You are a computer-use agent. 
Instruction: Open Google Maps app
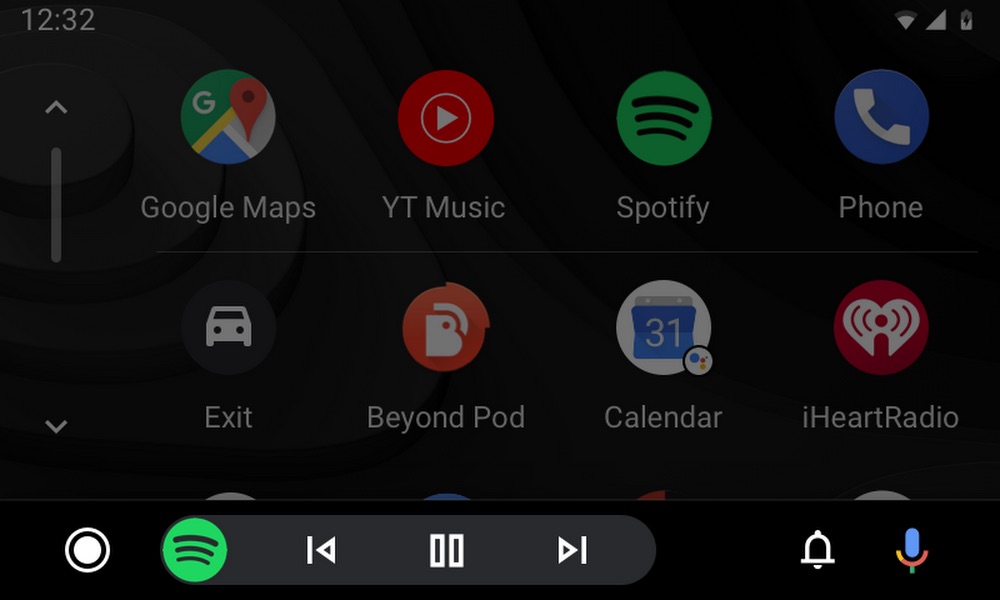click(228, 118)
